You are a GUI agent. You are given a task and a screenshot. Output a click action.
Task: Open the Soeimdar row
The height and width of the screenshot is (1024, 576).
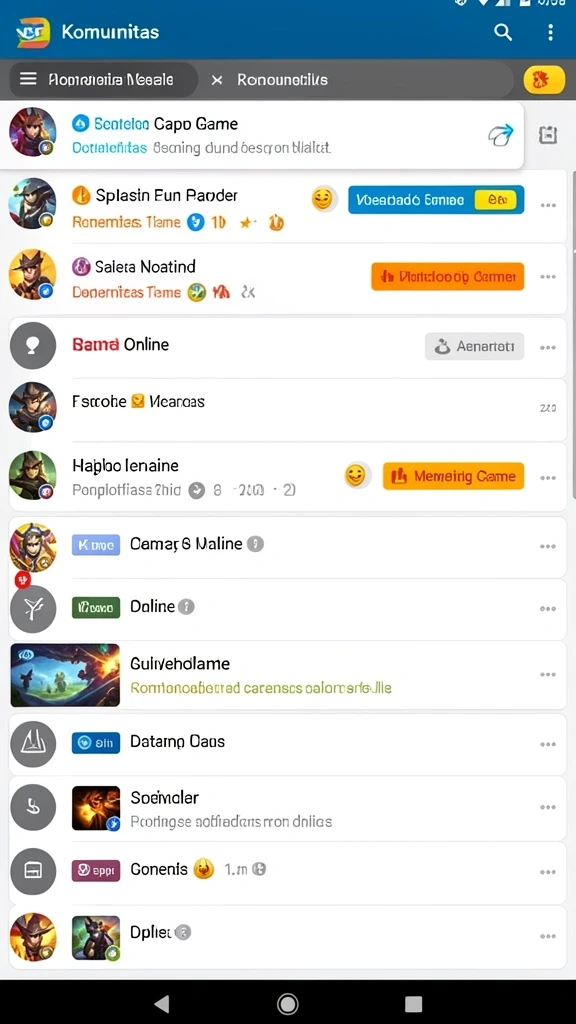287,808
